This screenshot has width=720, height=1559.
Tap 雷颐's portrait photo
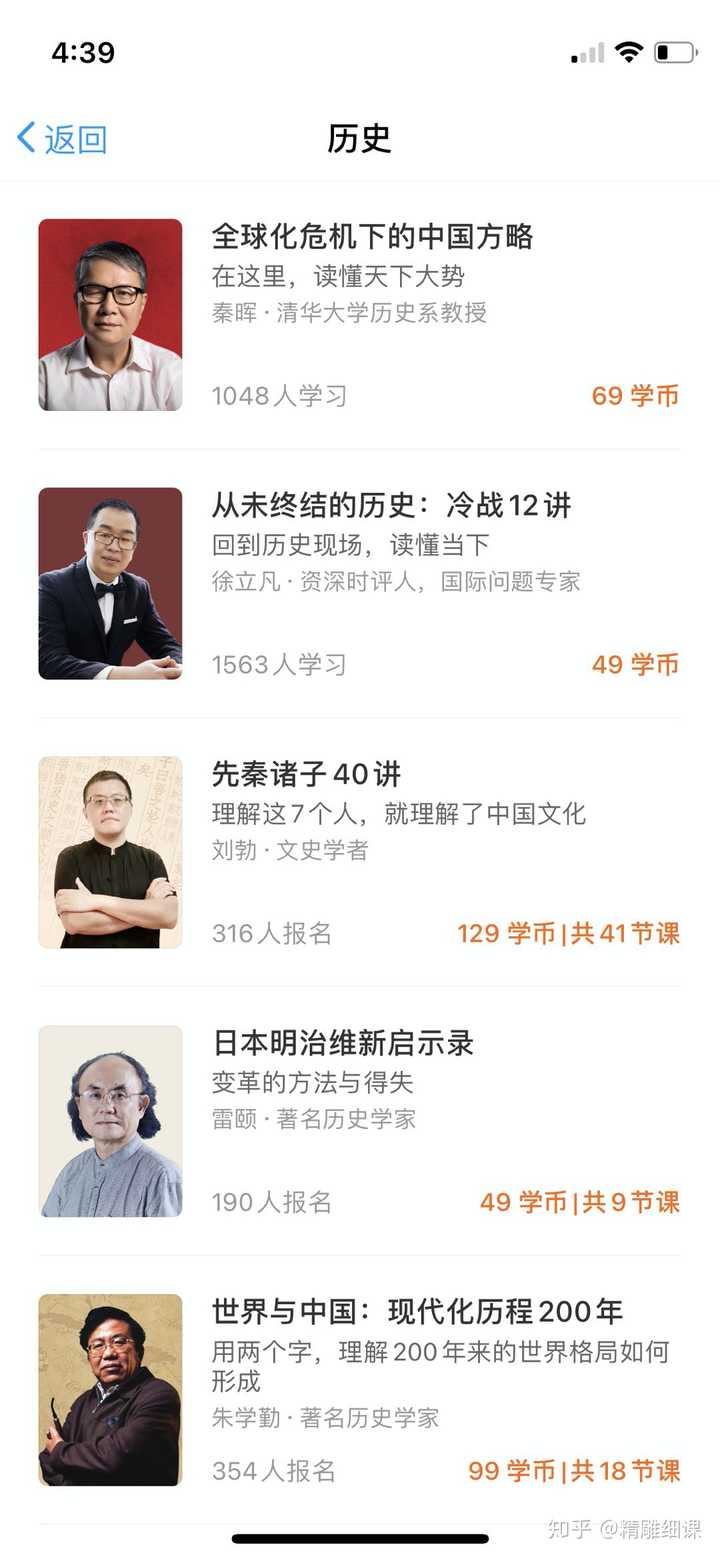click(x=110, y=1120)
